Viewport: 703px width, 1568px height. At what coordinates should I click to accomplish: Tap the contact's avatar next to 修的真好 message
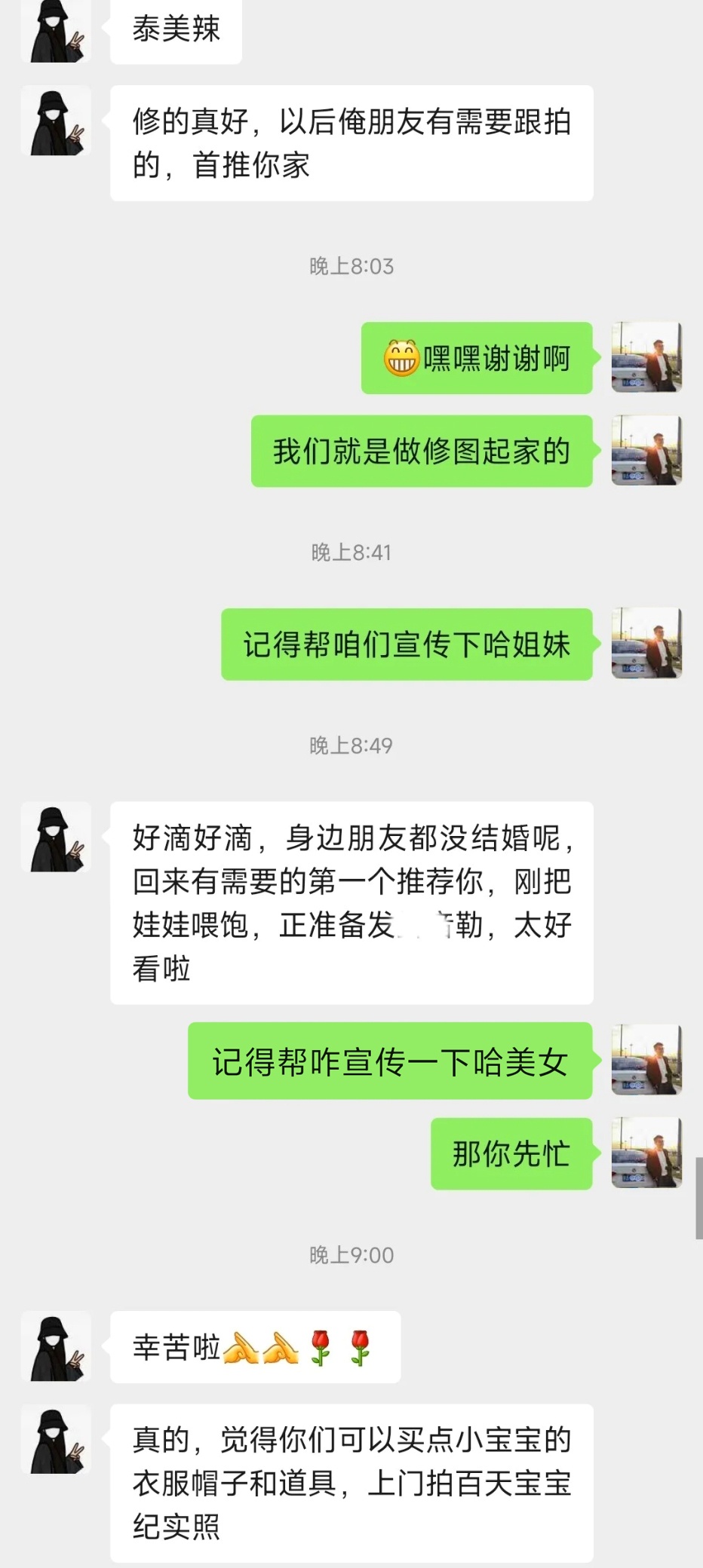click(56, 121)
